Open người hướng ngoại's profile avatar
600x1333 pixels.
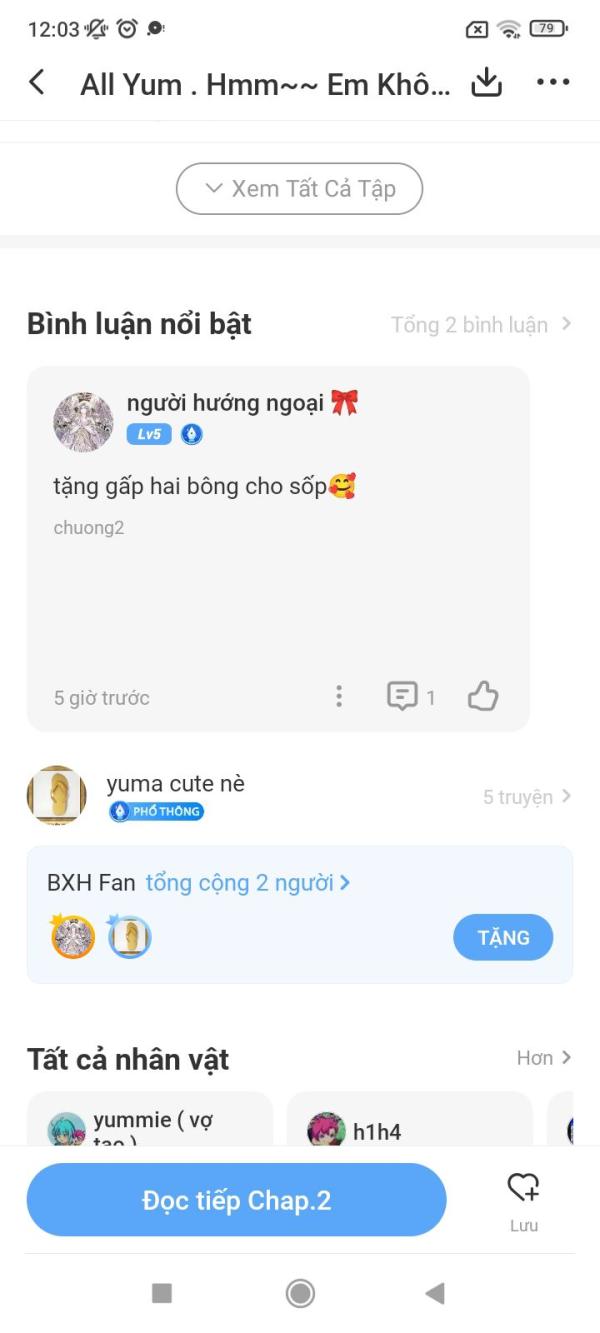pos(83,422)
